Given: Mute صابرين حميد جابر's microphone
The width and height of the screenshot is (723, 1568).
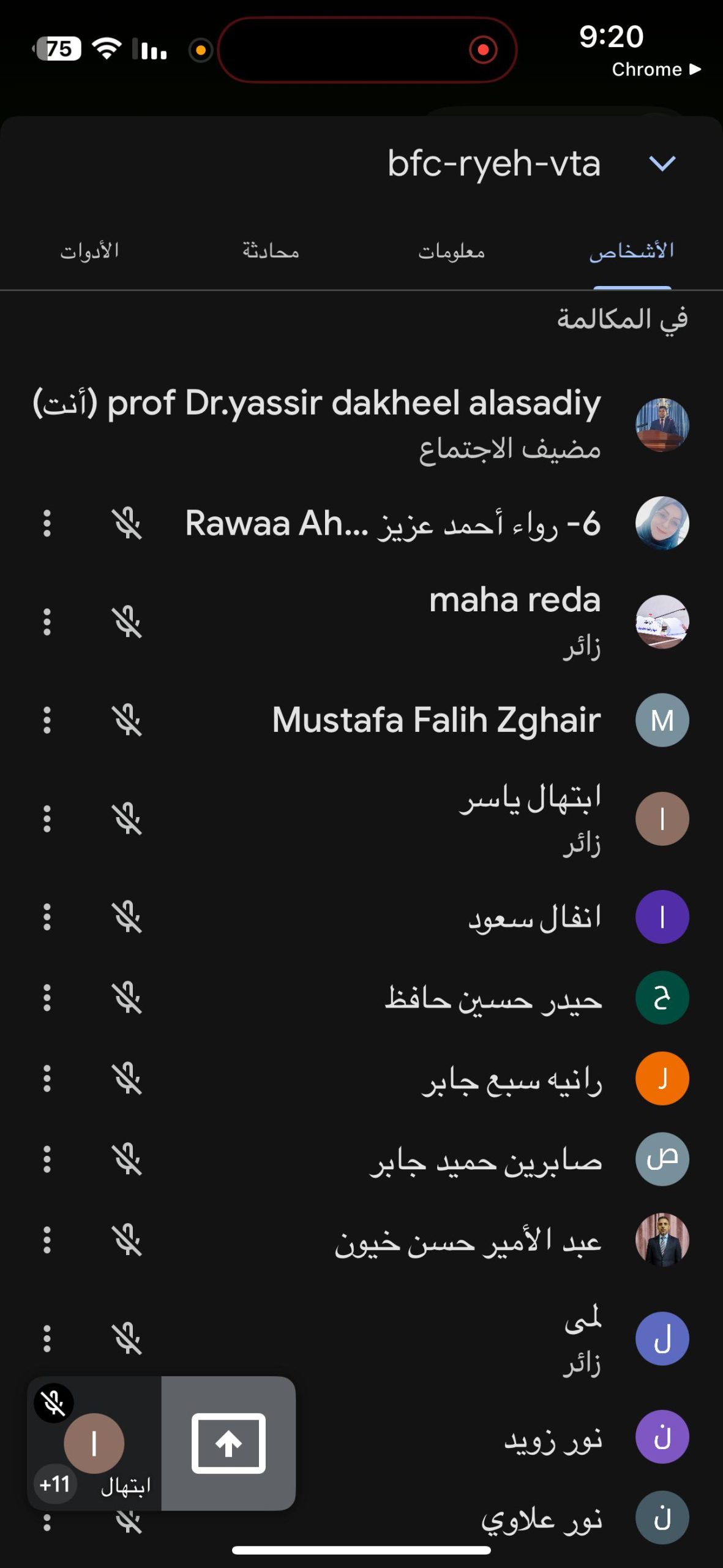Looking at the screenshot, I should point(127,1159).
